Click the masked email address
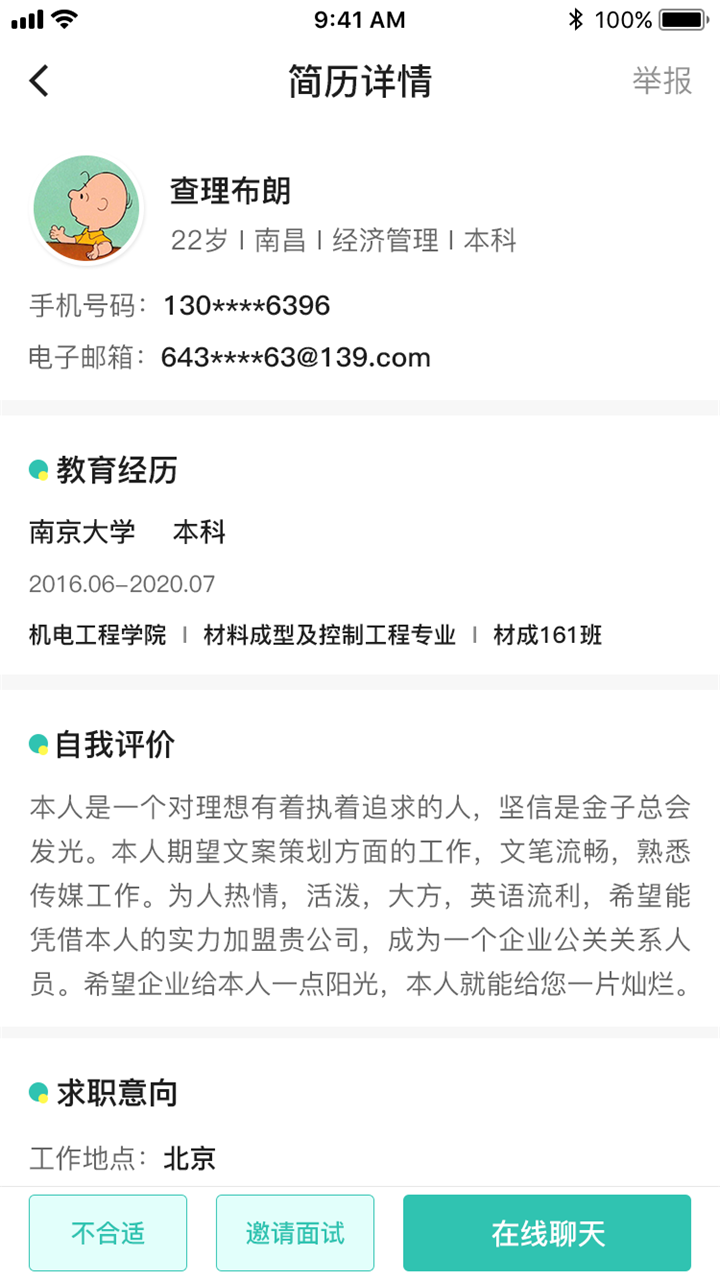The image size is (720, 1280). (x=297, y=357)
